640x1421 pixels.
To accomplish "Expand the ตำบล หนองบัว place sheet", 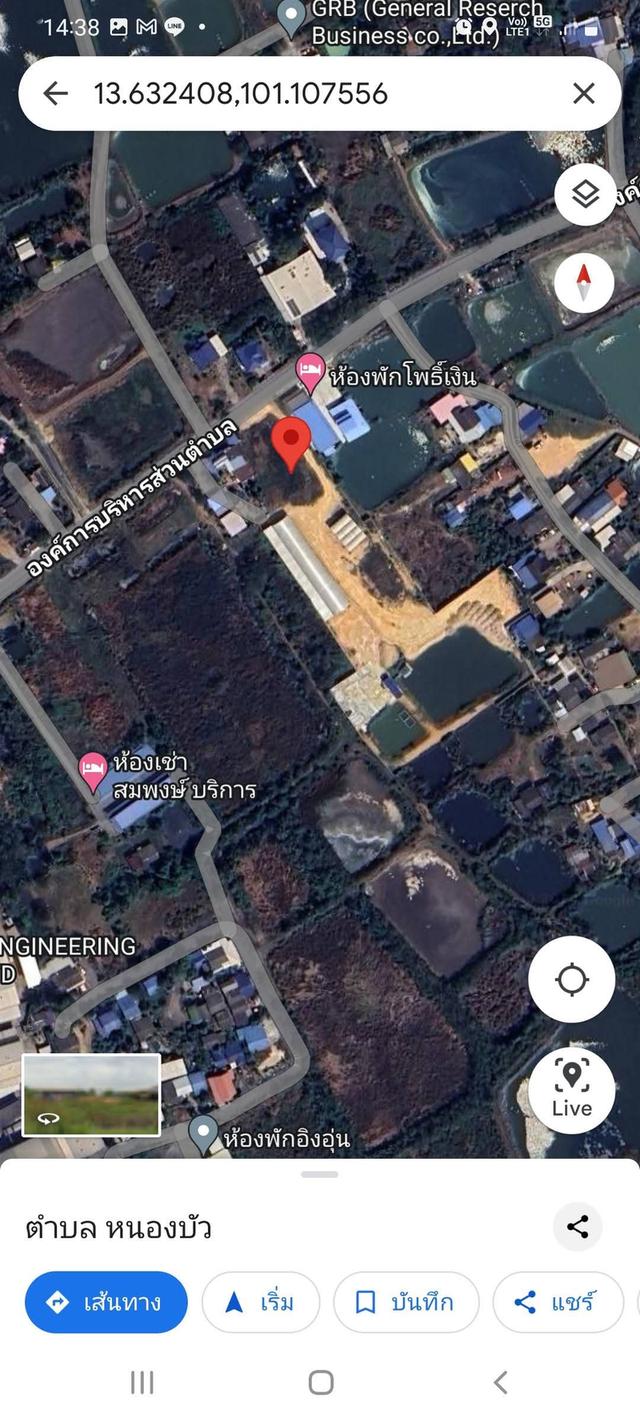I will (x=320, y=1174).
